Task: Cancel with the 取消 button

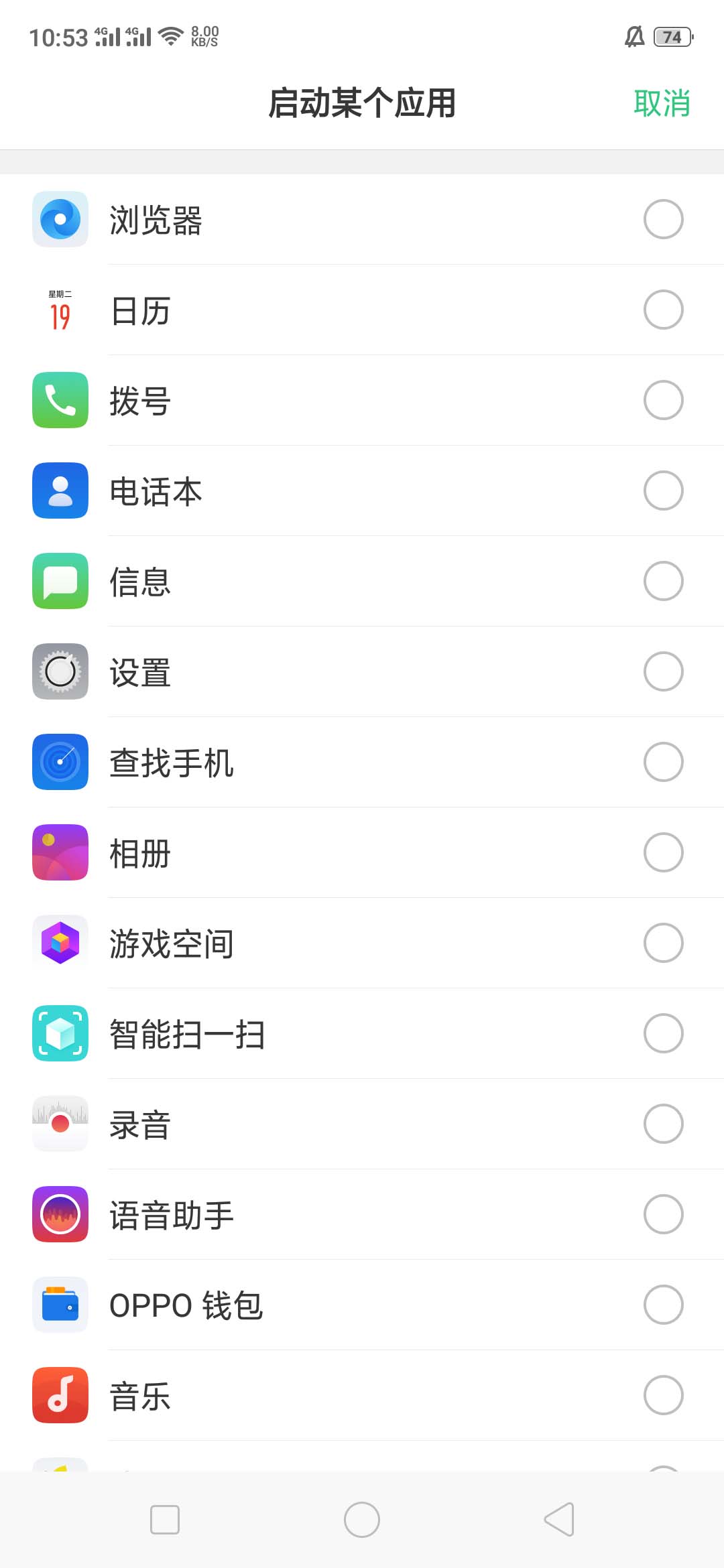Action: pos(662,104)
